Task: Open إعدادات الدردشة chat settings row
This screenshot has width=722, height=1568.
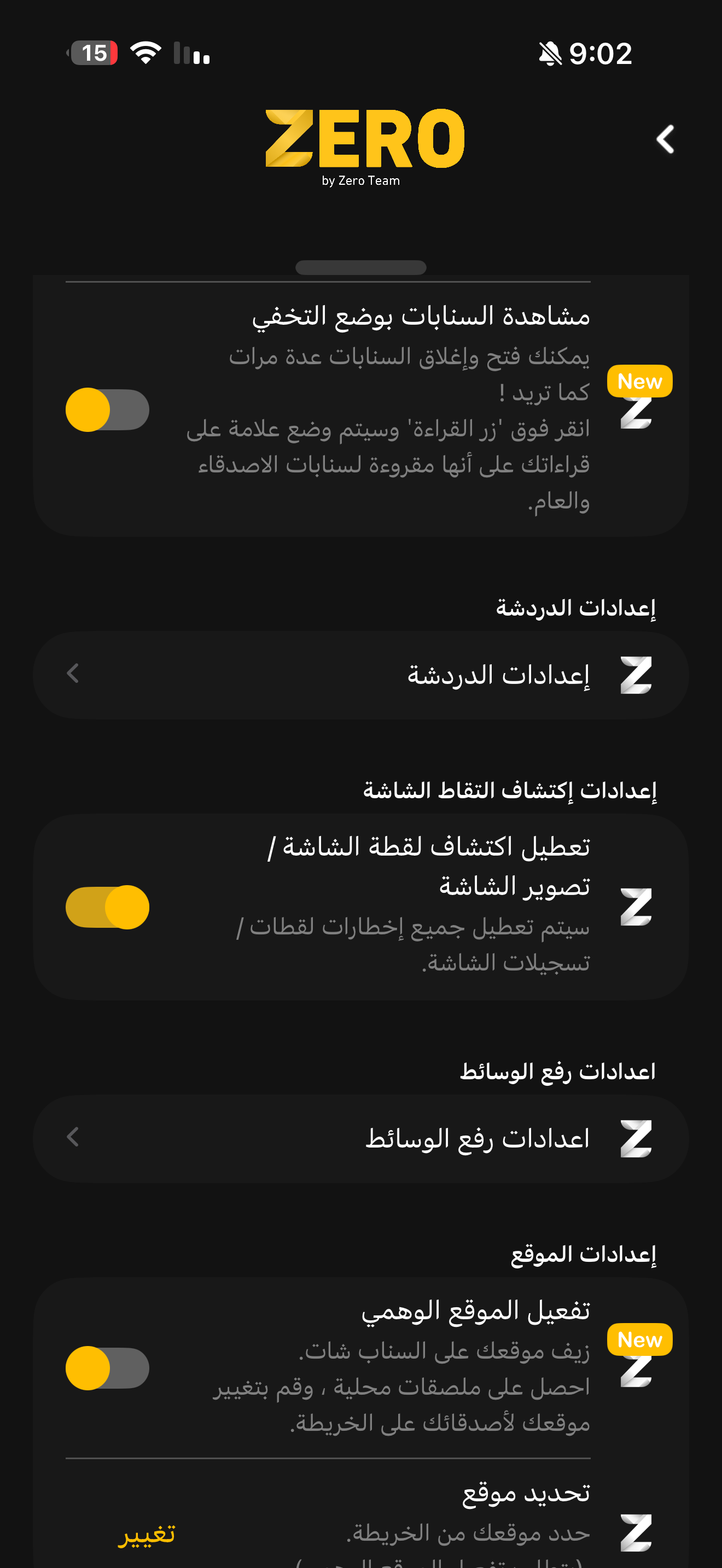Action: tap(360, 675)
